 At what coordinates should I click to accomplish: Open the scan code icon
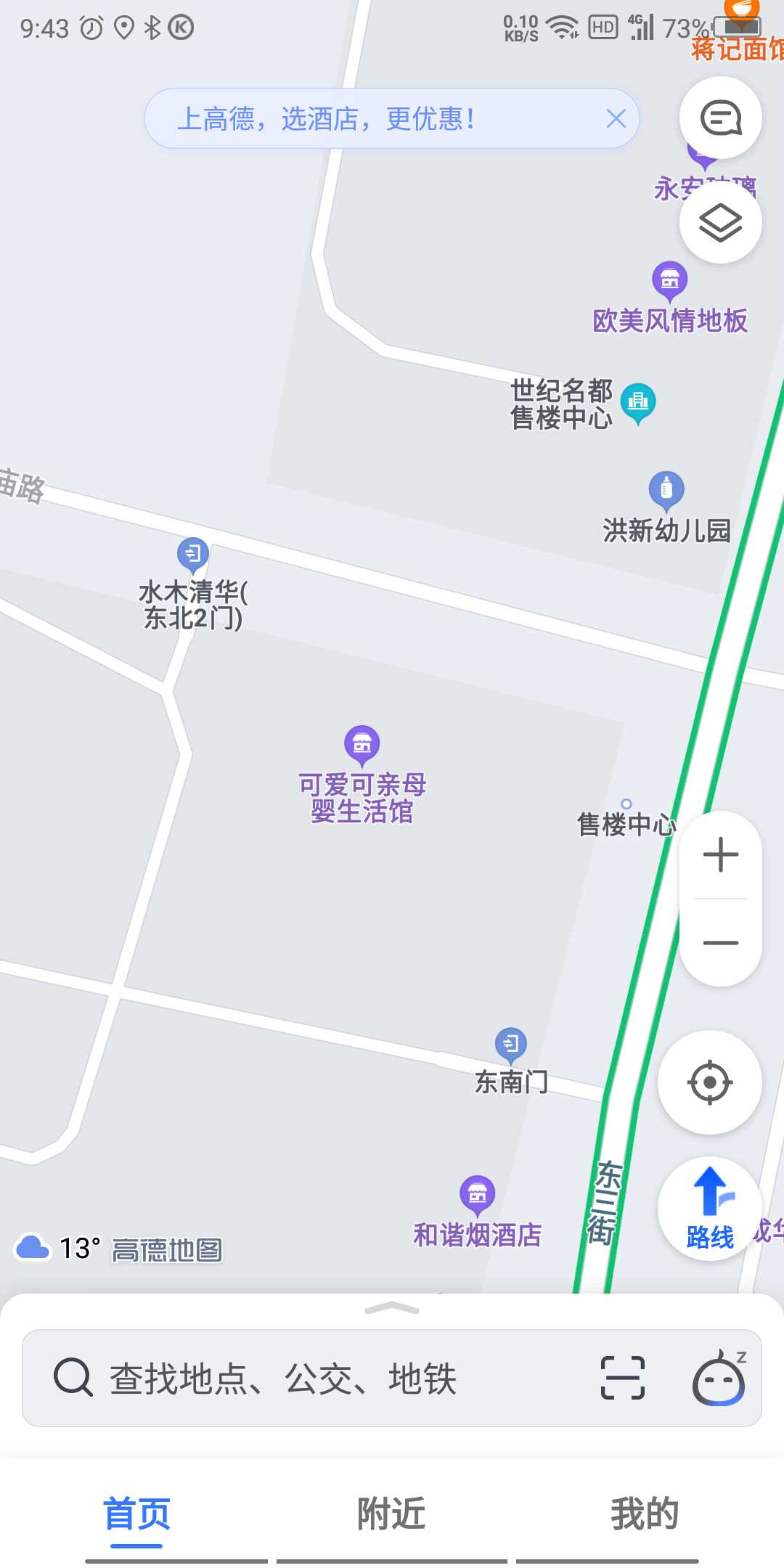tap(623, 1378)
